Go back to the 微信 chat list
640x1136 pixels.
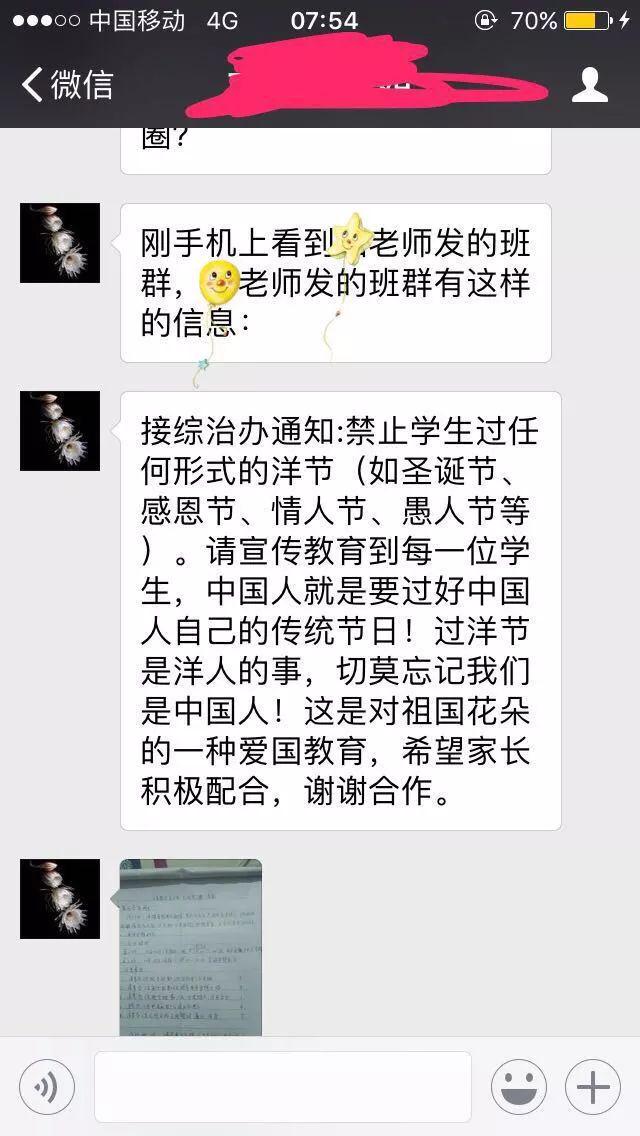click(x=68, y=85)
